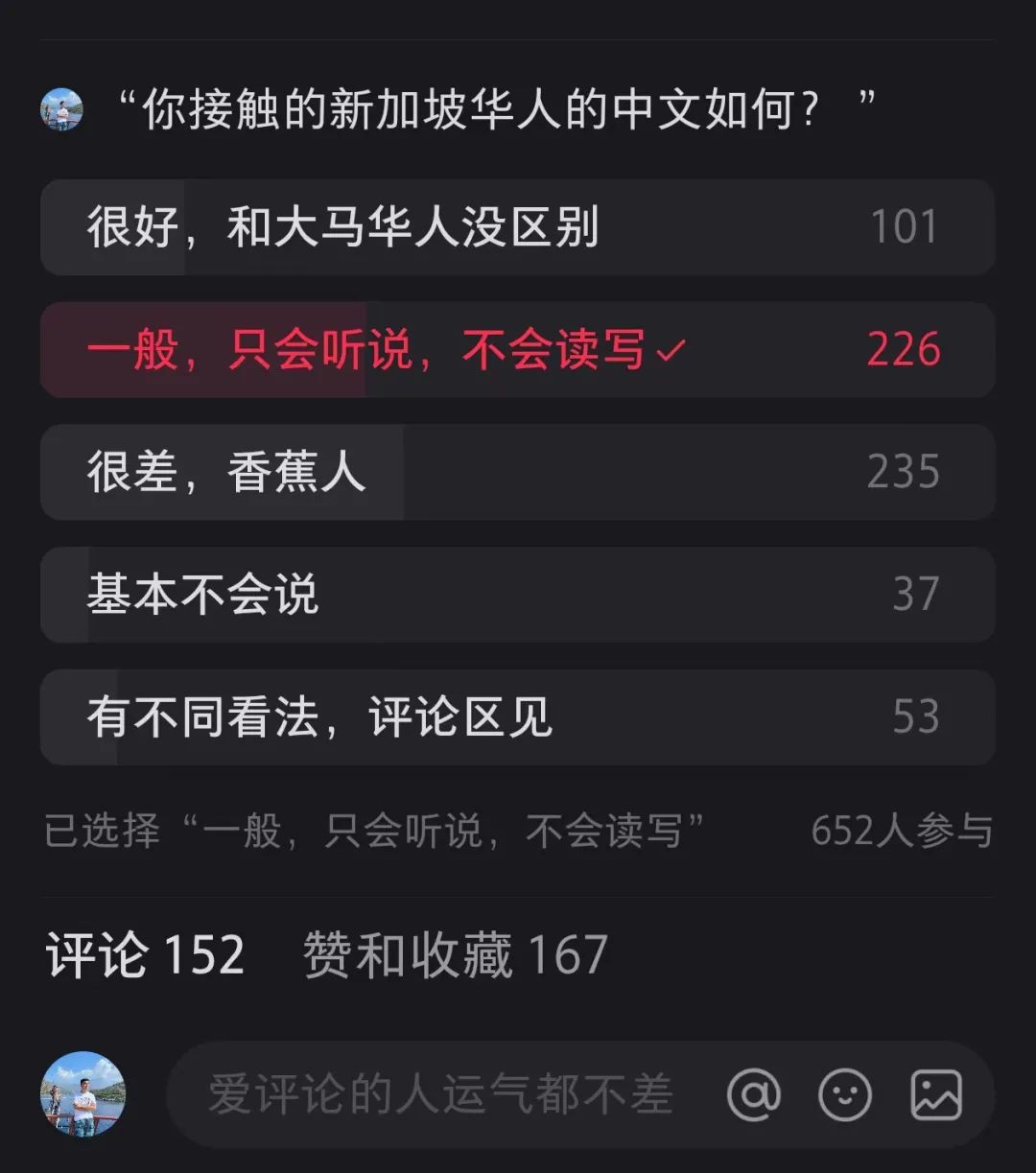Screen dimensions: 1036x1173
Task: Click your avatar beside the comment box
Action: (86, 1094)
